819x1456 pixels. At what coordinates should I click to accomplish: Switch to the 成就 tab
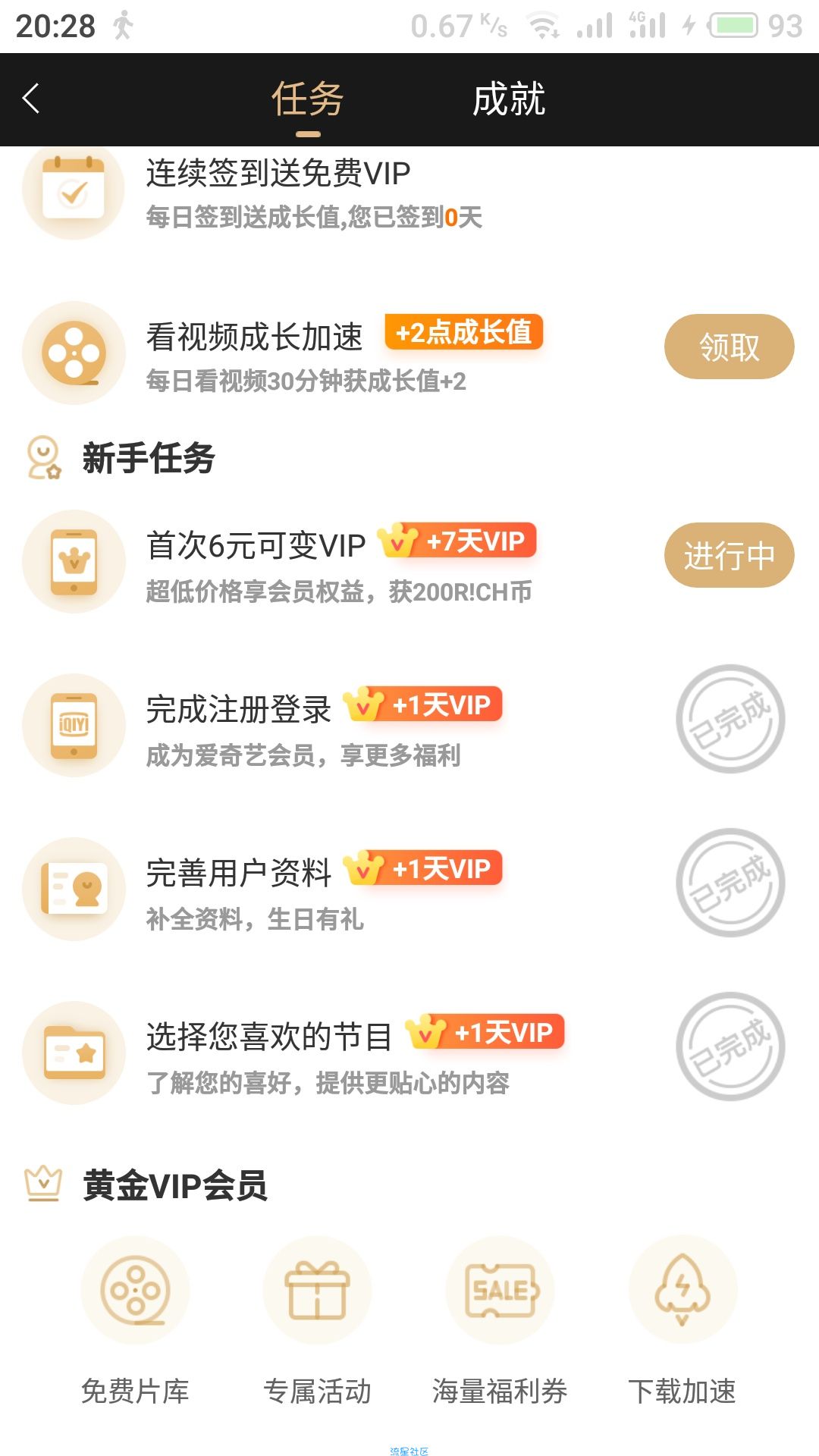click(x=509, y=100)
